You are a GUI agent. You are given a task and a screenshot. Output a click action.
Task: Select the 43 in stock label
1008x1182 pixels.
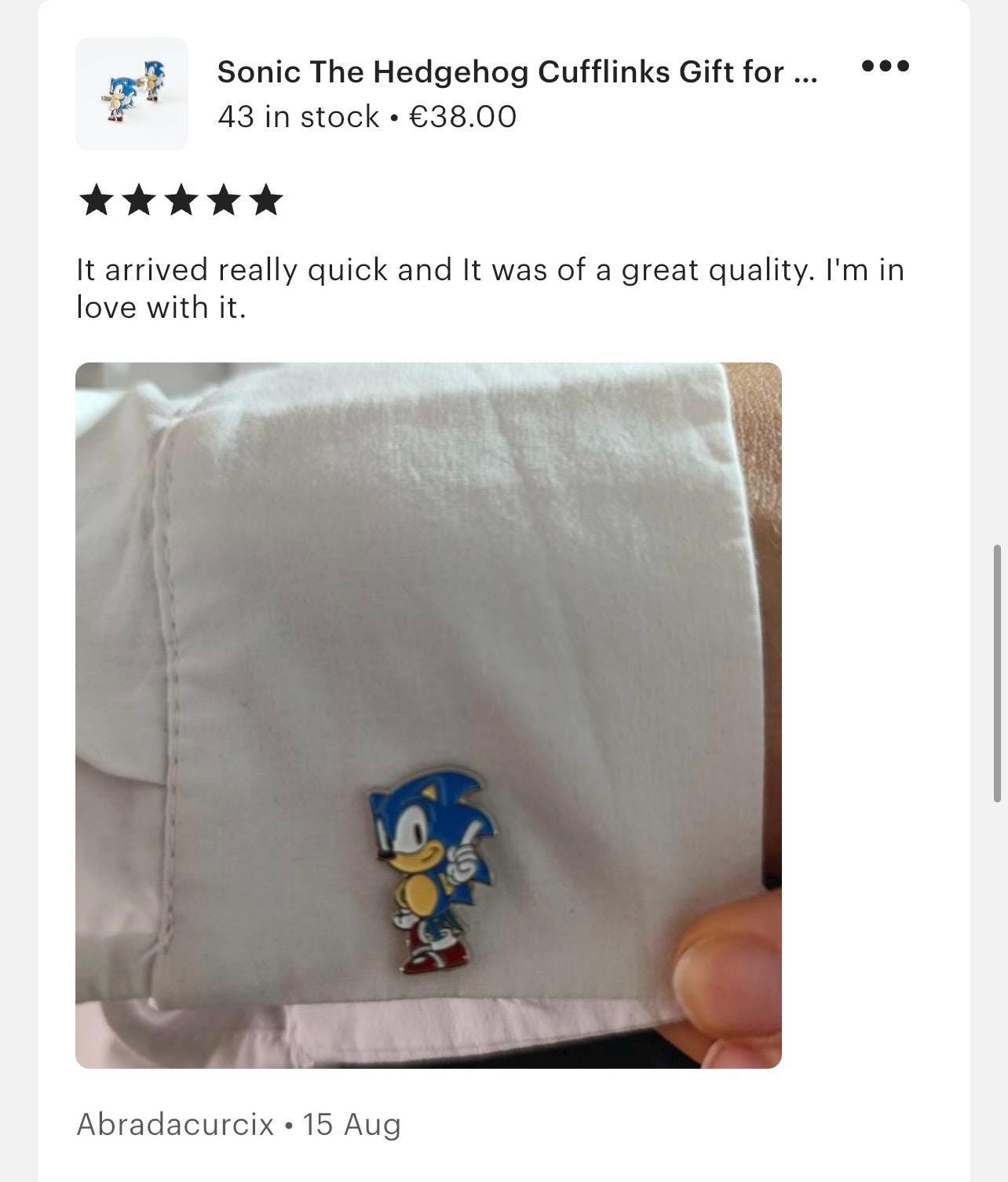click(297, 116)
